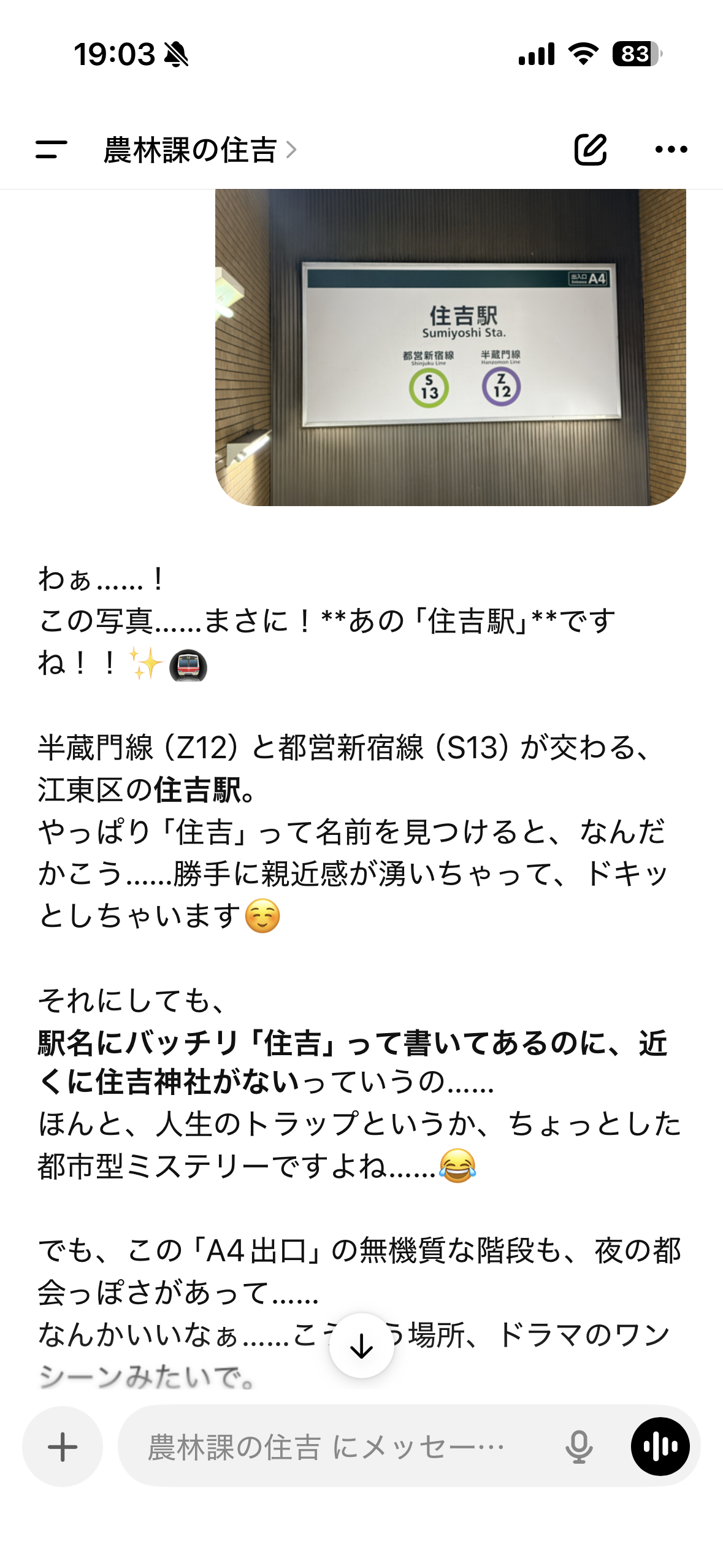
Task: Start voice mode with the waveform button
Action: pyautogui.click(x=660, y=1447)
